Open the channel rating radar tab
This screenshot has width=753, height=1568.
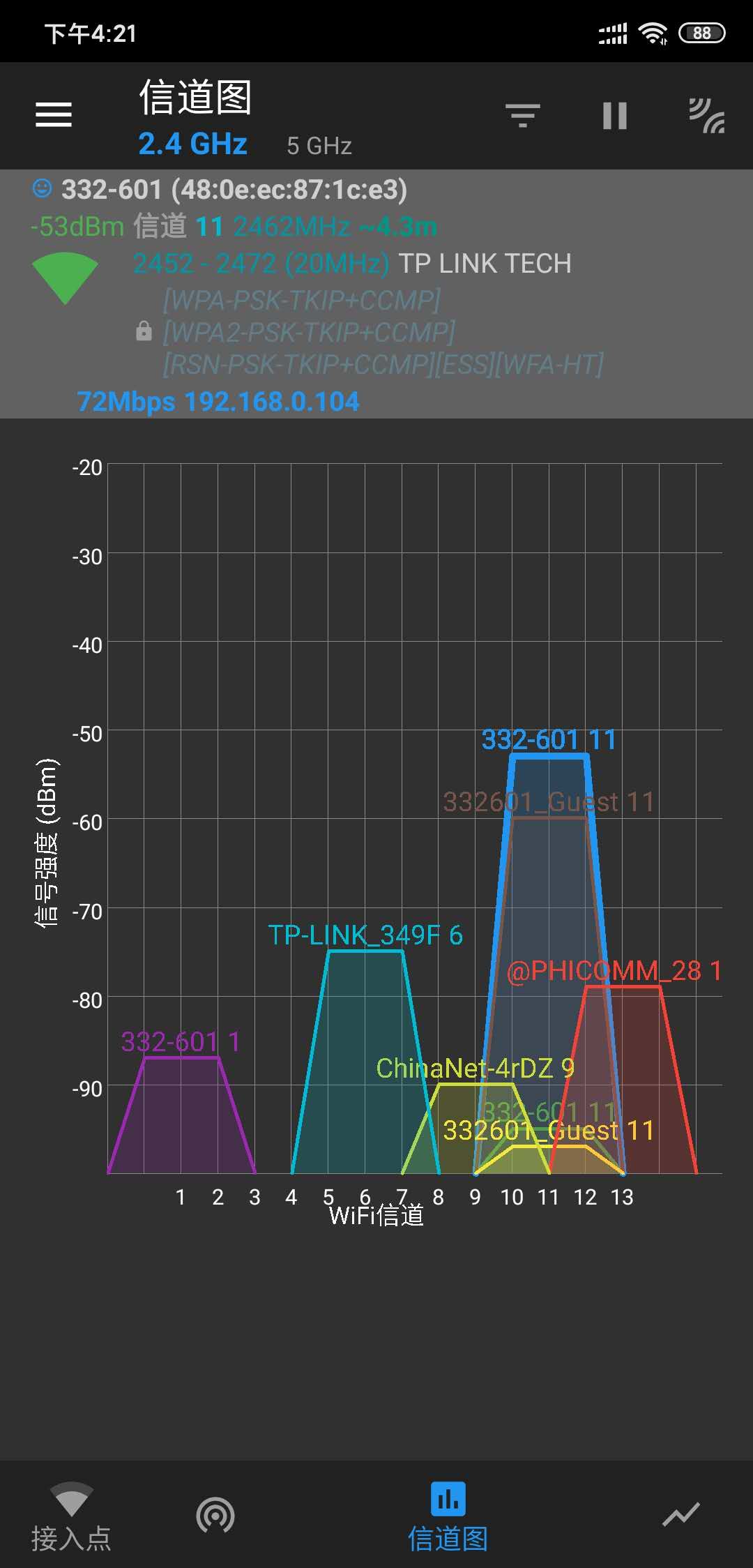pyautogui.click(x=215, y=1515)
